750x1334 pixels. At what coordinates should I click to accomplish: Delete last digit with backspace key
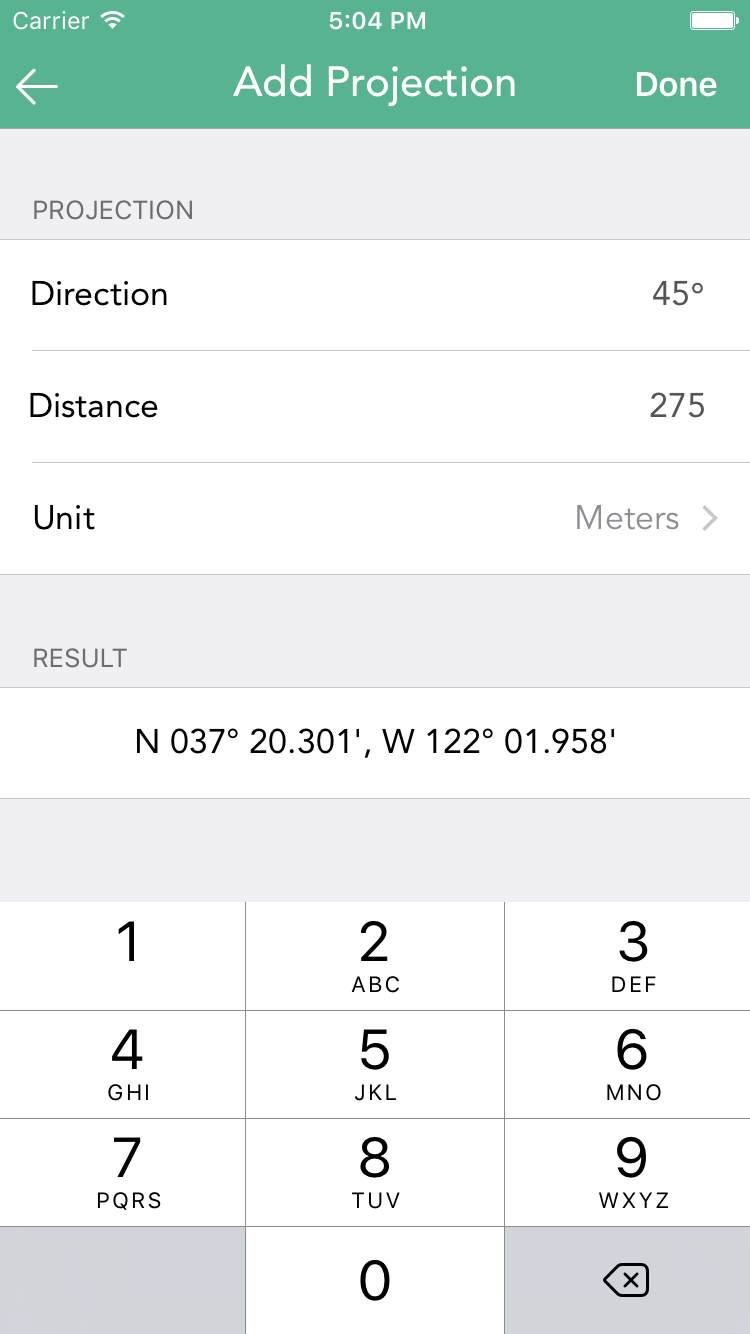pos(627,1280)
